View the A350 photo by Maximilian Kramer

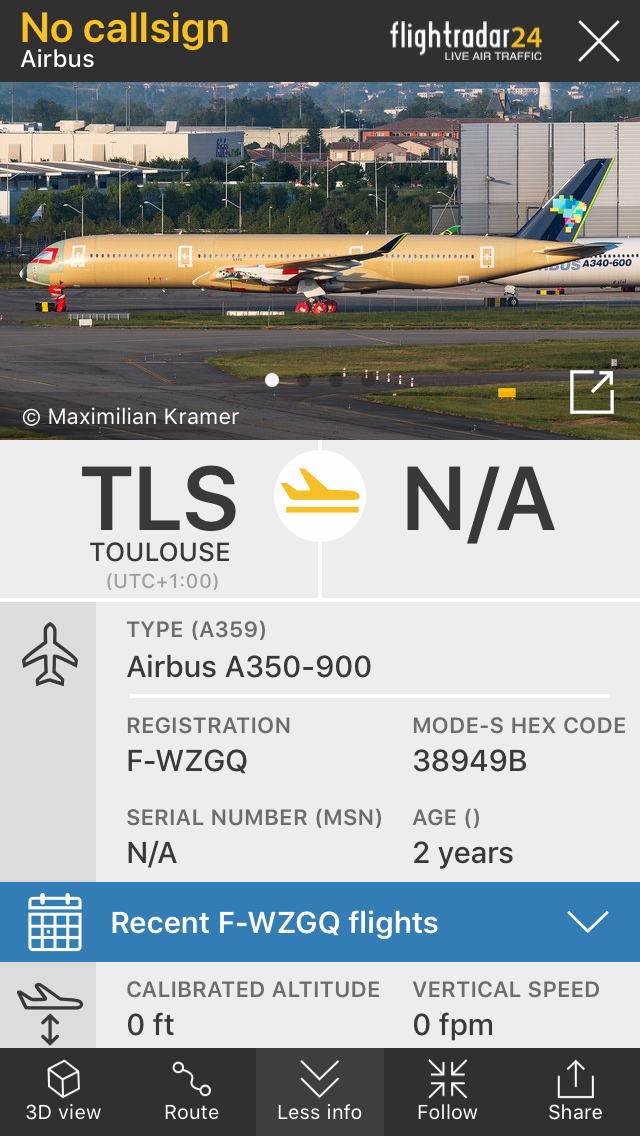[320, 250]
